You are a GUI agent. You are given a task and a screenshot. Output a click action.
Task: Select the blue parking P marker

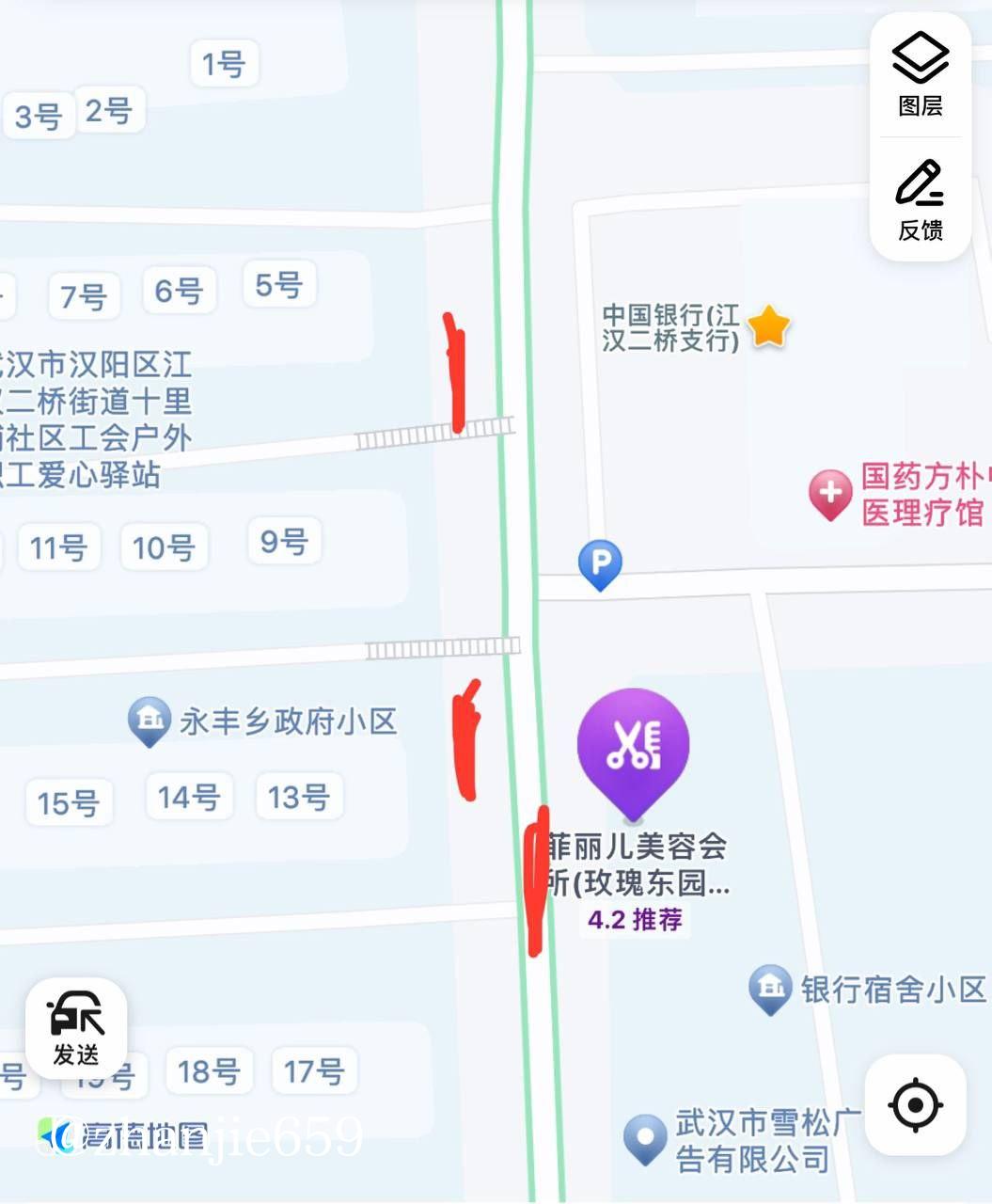tap(600, 562)
